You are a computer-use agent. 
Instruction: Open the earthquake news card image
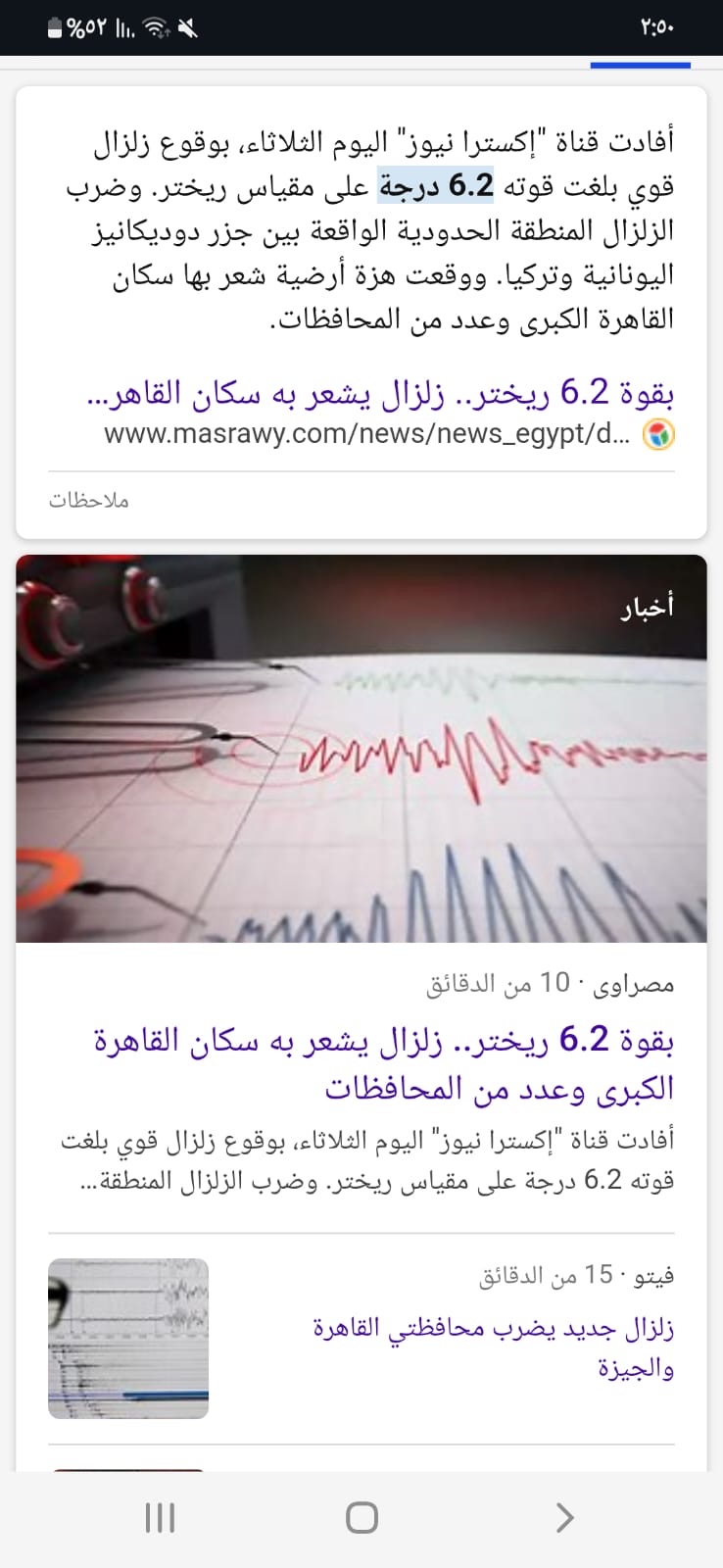pos(361,750)
